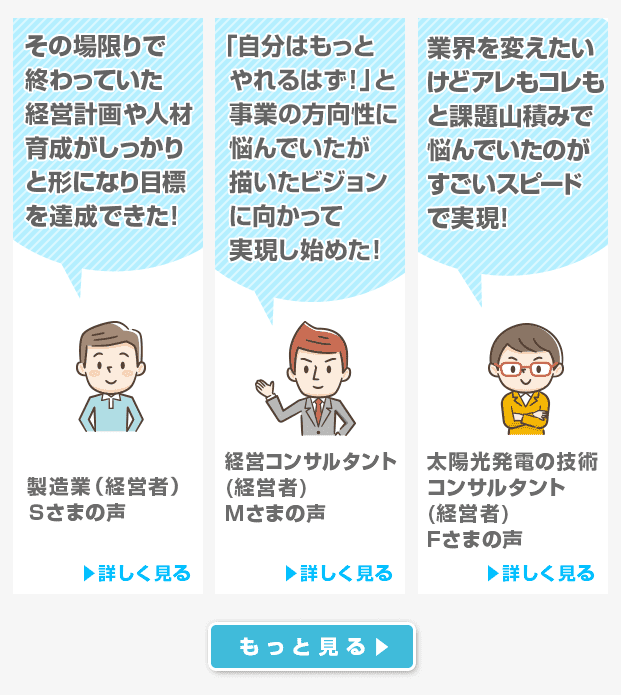Image resolution: width=621 pixels, height=695 pixels.
Task: Open 詳しく見る for 経営コンサルタント Mさまの声
Action: tap(339, 574)
